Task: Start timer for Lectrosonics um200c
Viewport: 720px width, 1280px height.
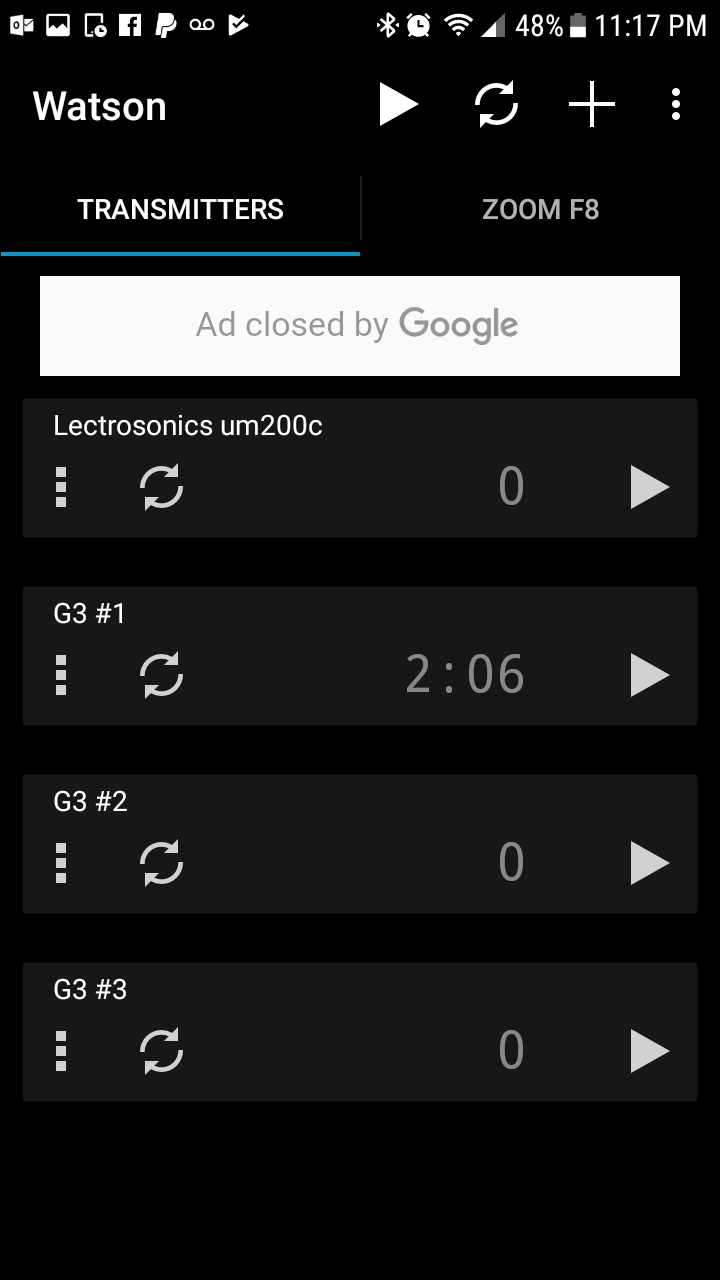Action: (x=649, y=487)
